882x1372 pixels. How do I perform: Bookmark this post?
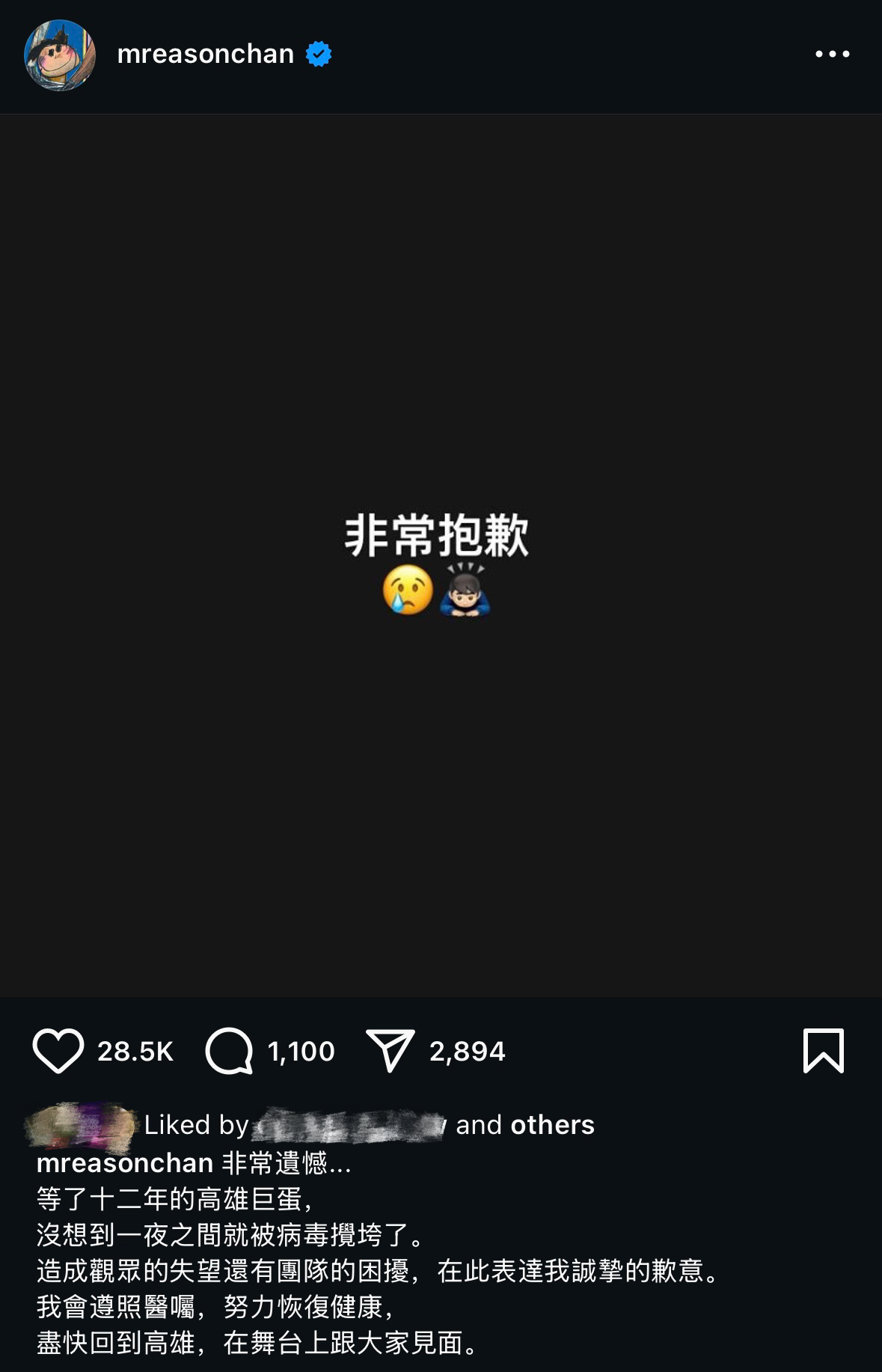[x=823, y=1051]
